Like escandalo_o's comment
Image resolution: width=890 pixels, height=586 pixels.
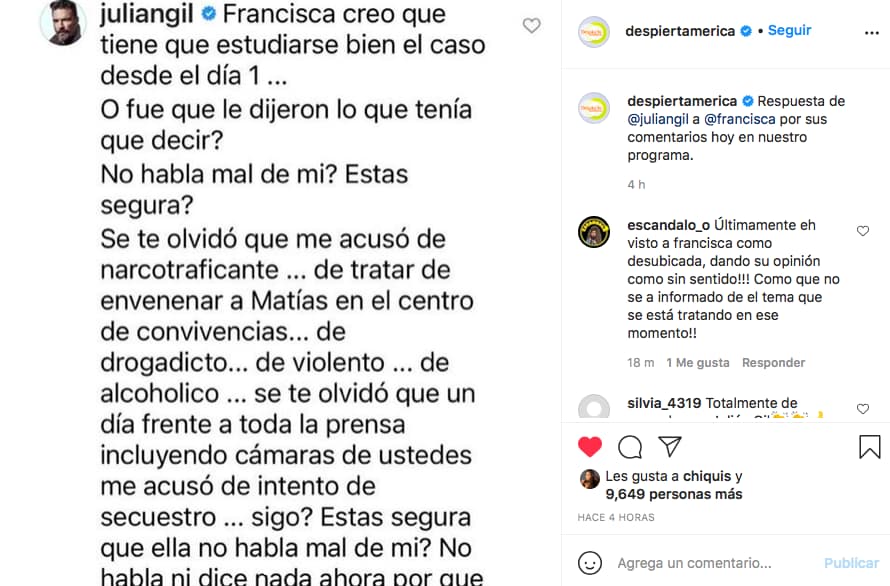(863, 231)
